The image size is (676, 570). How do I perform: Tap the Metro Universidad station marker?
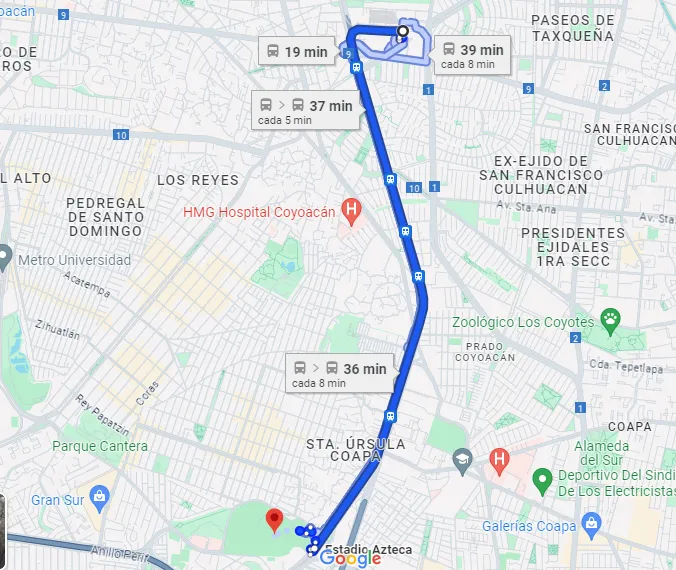click(x=5, y=260)
